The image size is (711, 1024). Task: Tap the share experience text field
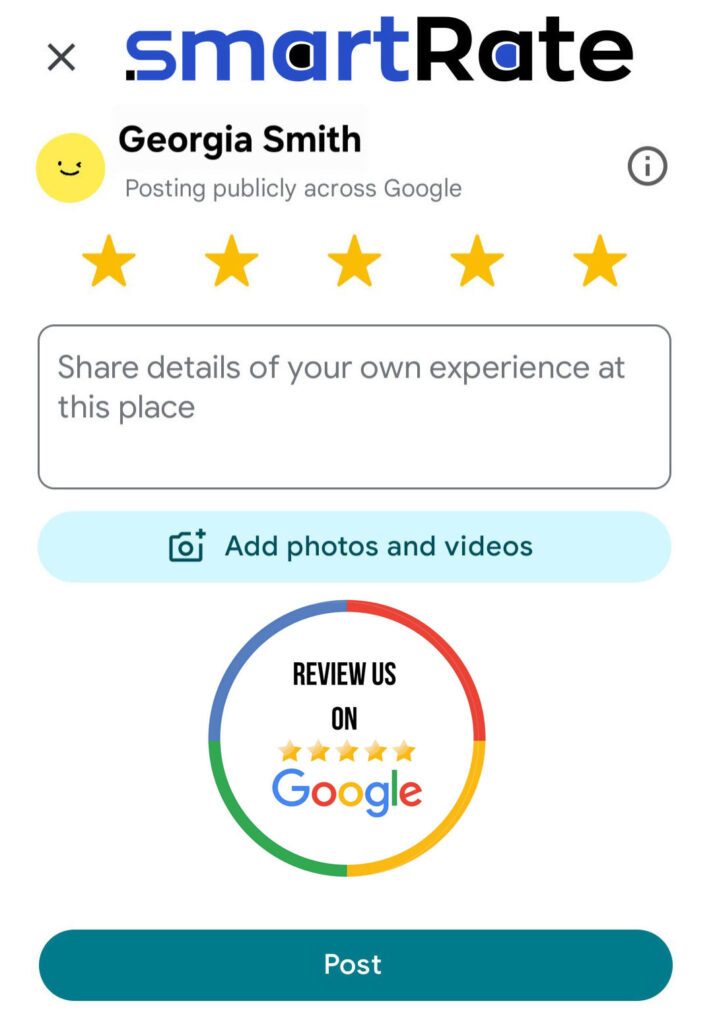coord(354,406)
